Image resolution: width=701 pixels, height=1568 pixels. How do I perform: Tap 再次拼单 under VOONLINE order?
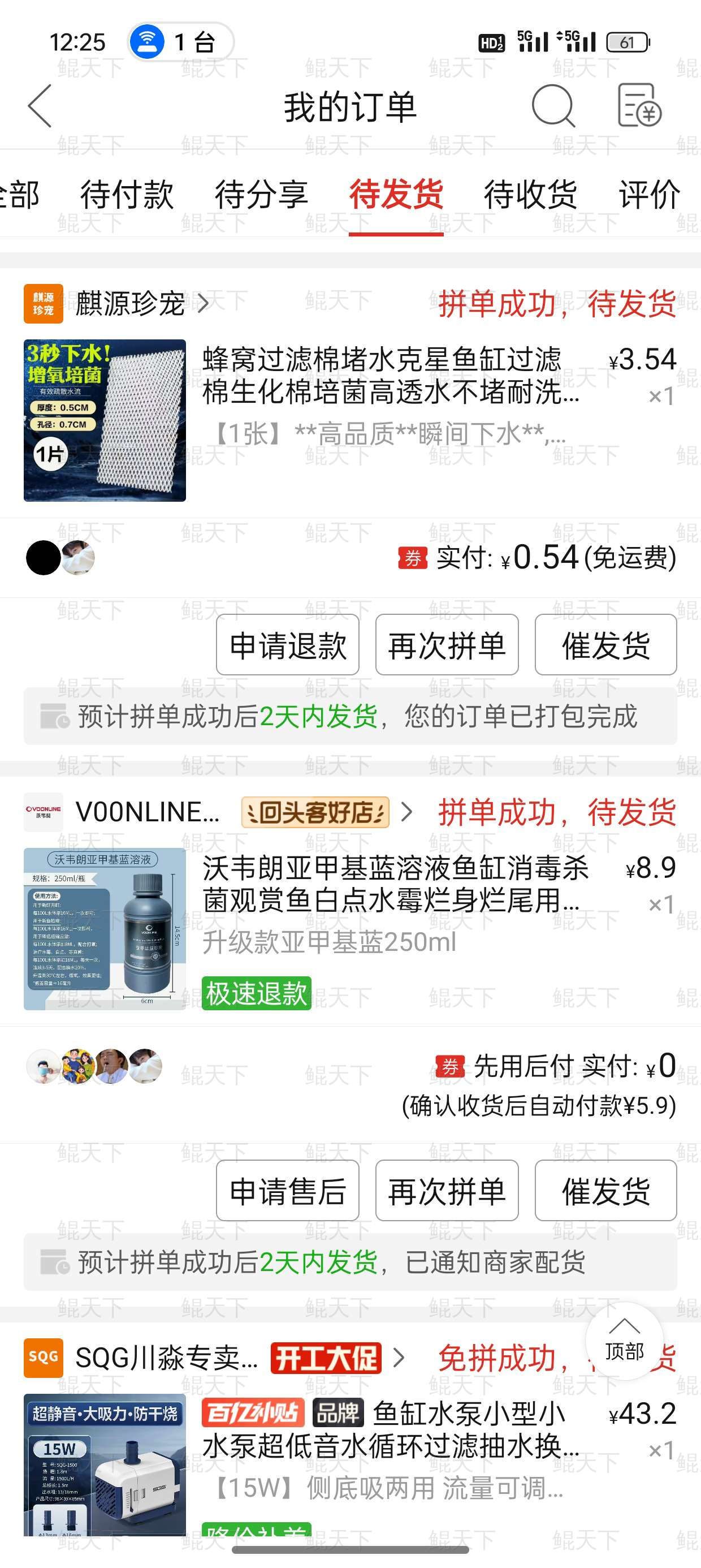[447, 1191]
